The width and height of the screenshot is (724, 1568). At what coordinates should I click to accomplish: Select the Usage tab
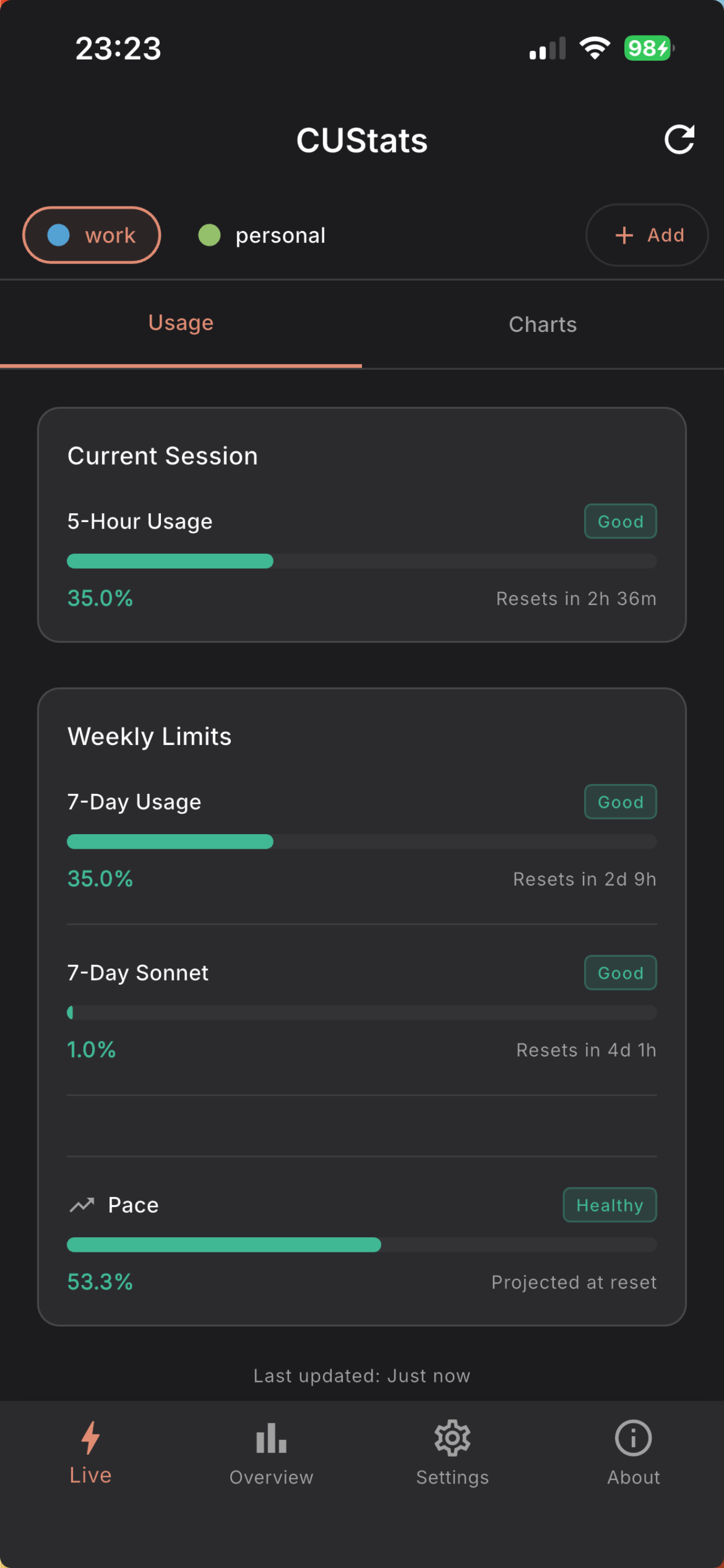click(x=181, y=322)
